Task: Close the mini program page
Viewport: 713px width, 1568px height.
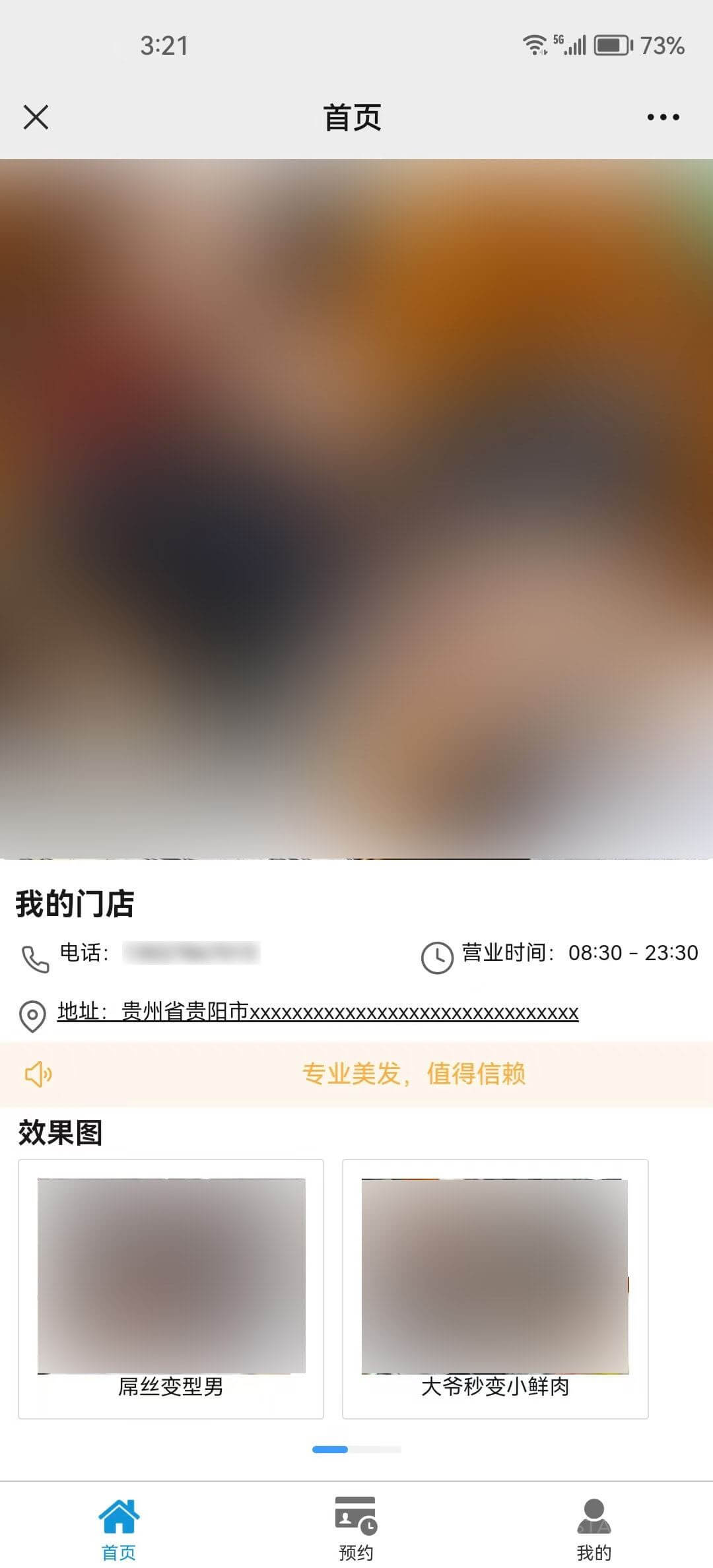Action: click(36, 117)
